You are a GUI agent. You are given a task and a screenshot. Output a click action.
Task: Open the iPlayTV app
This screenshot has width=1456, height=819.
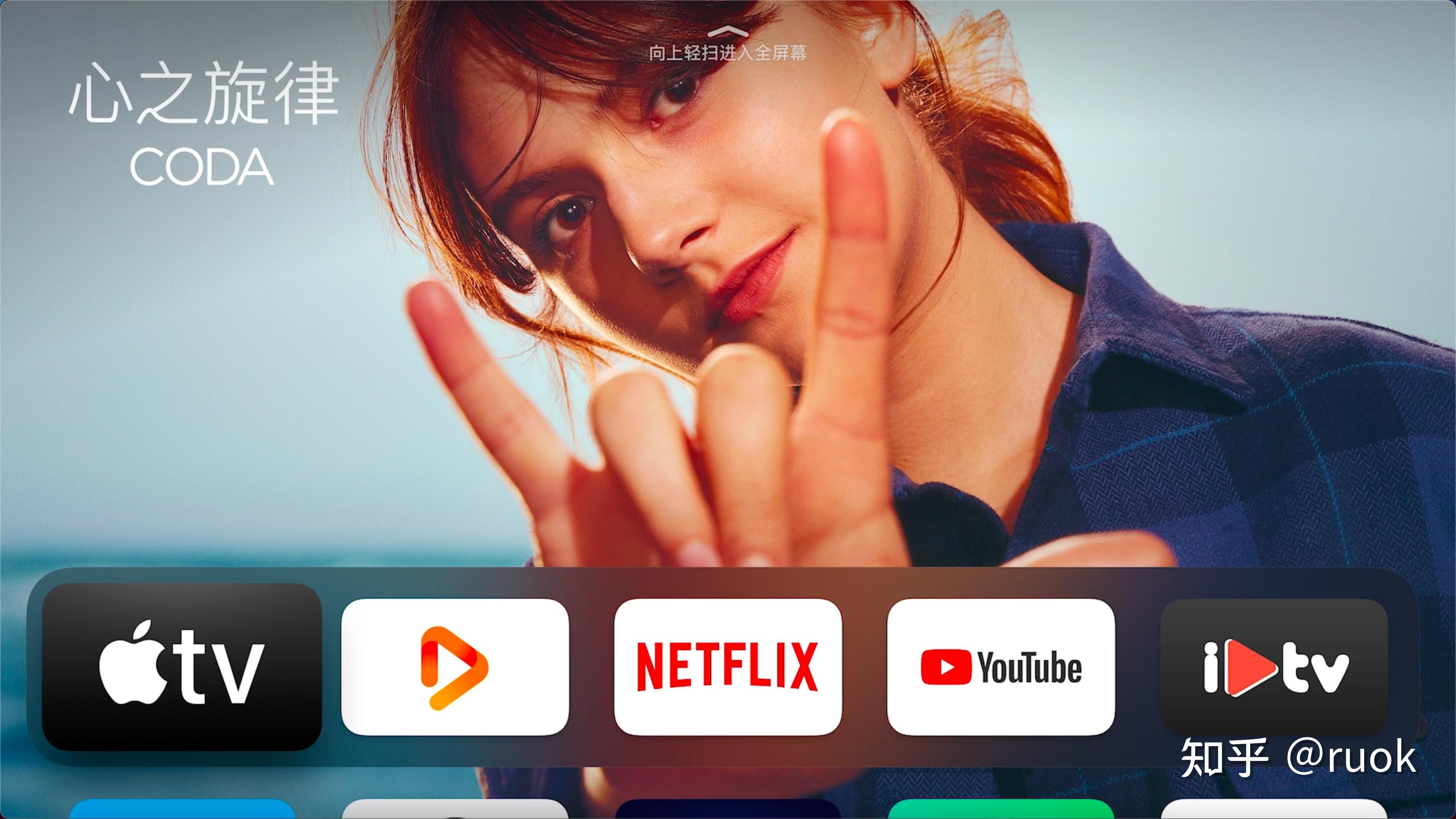1274,667
